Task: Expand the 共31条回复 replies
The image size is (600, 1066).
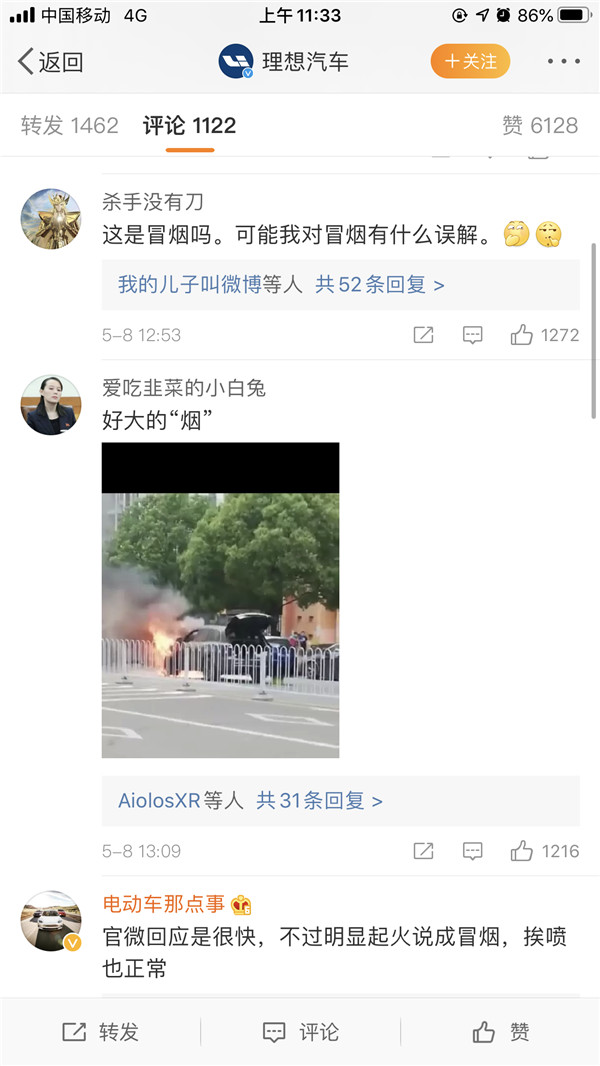Action: [x=319, y=800]
